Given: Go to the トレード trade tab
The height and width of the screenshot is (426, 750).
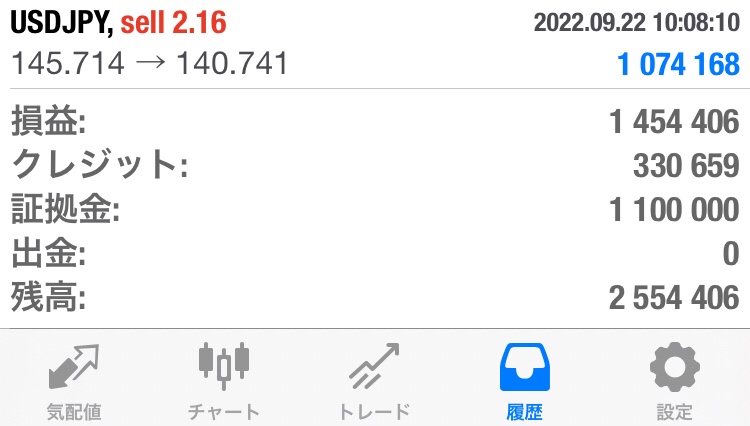Looking at the screenshot, I should tap(374, 381).
